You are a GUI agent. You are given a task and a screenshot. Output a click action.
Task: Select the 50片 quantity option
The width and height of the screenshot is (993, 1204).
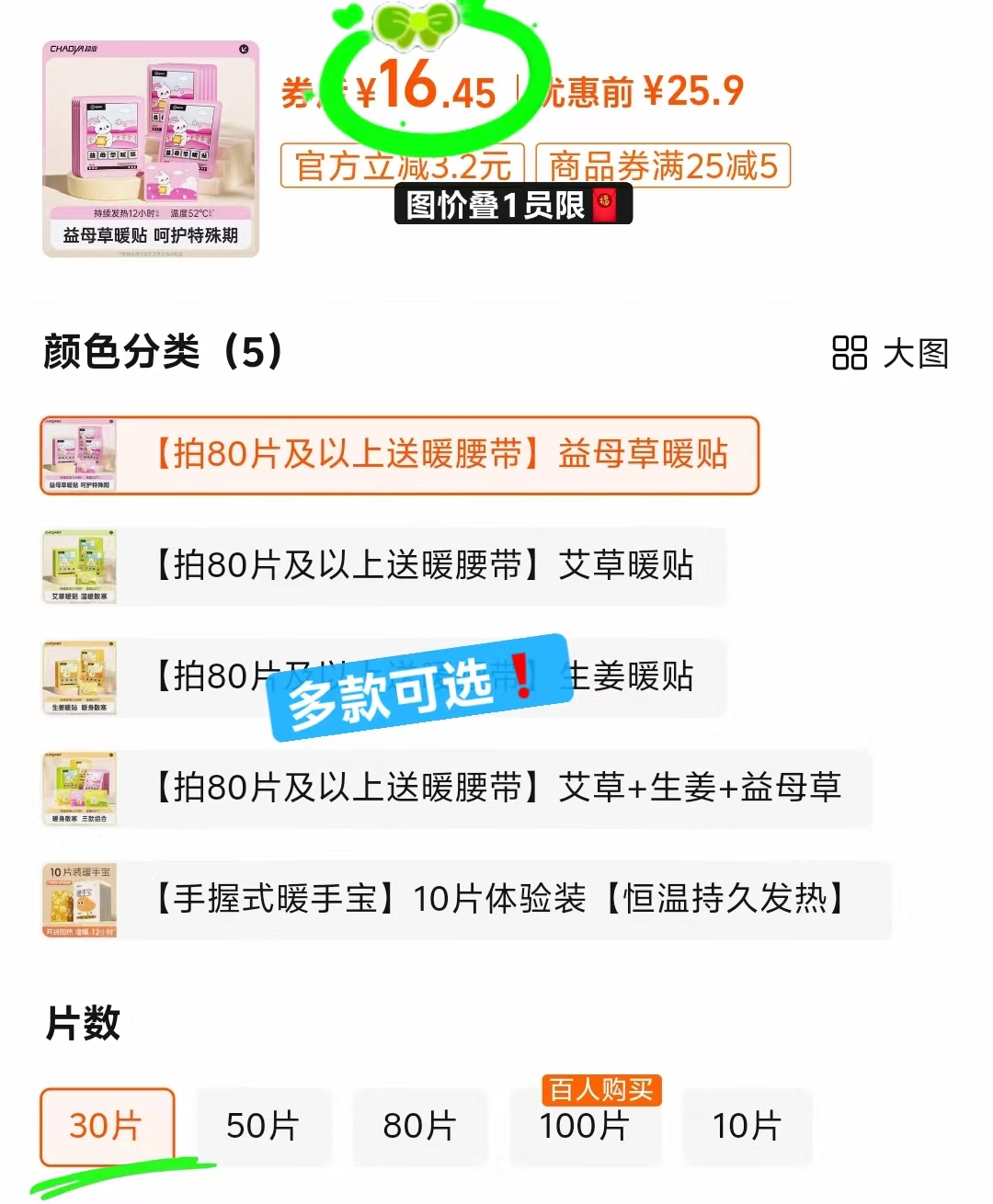[264, 1126]
